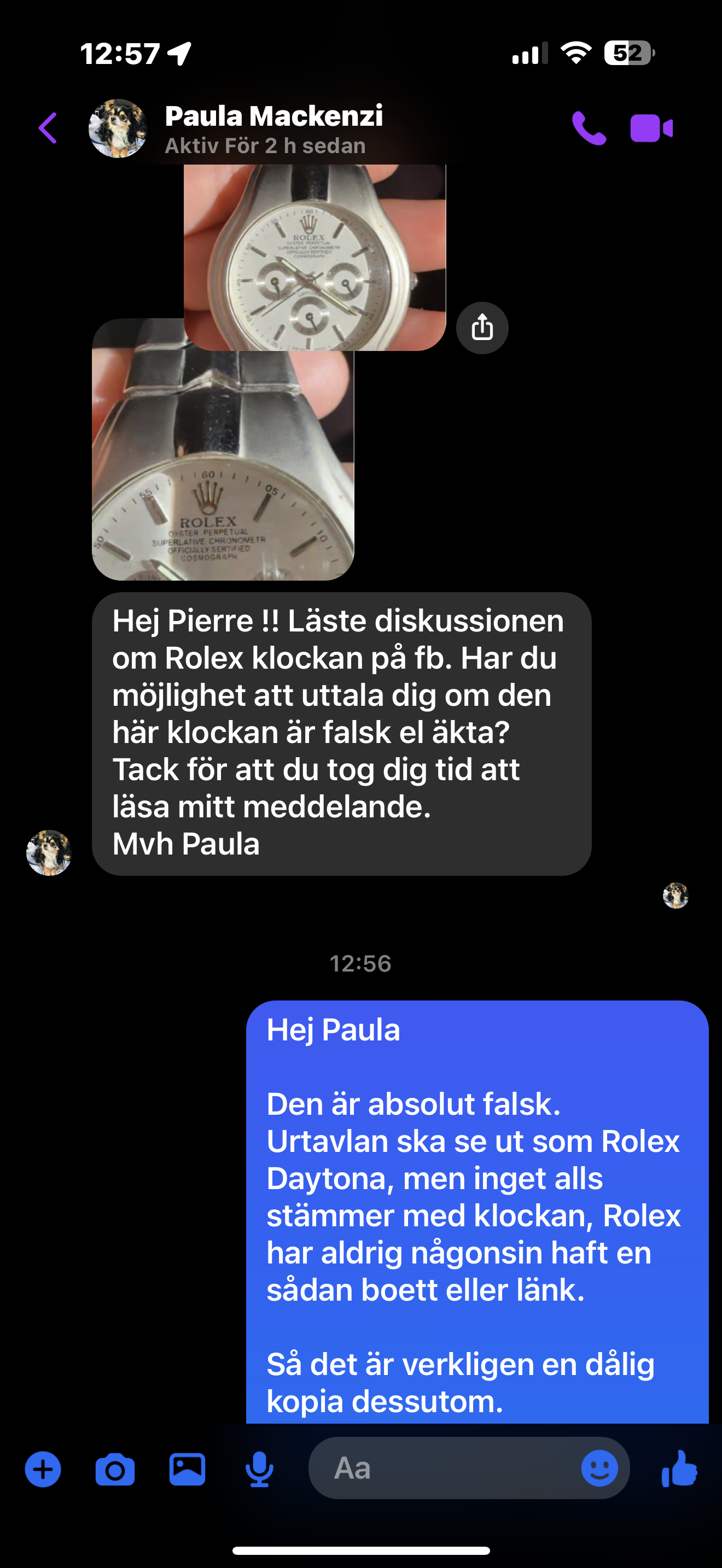The width and height of the screenshot is (722, 1568).
Task: Share the received watch photos
Action: (x=482, y=328)
